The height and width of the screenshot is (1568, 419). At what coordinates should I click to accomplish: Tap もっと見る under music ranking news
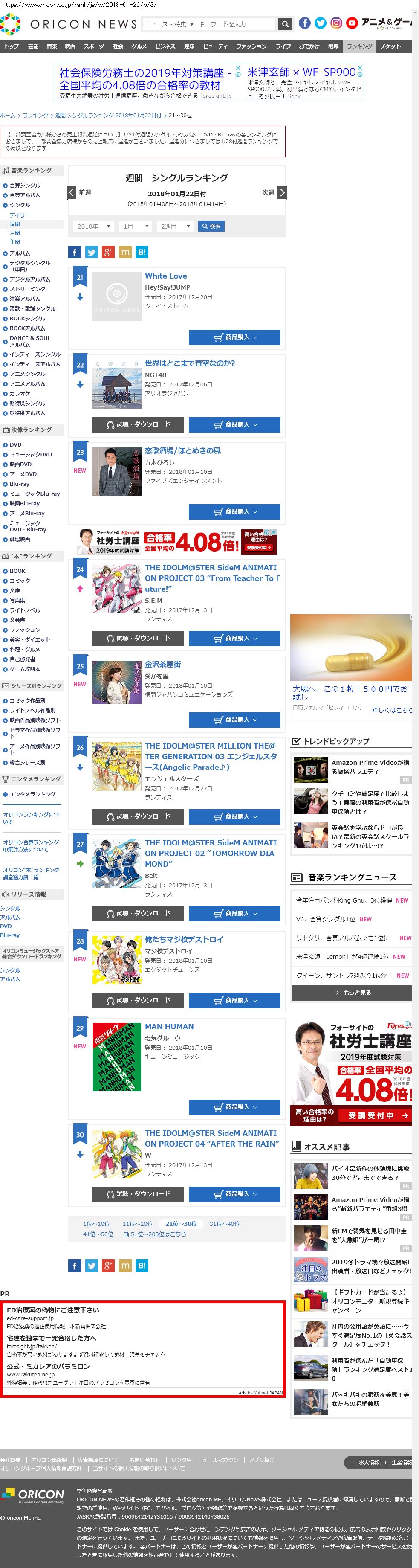(352, 993)
